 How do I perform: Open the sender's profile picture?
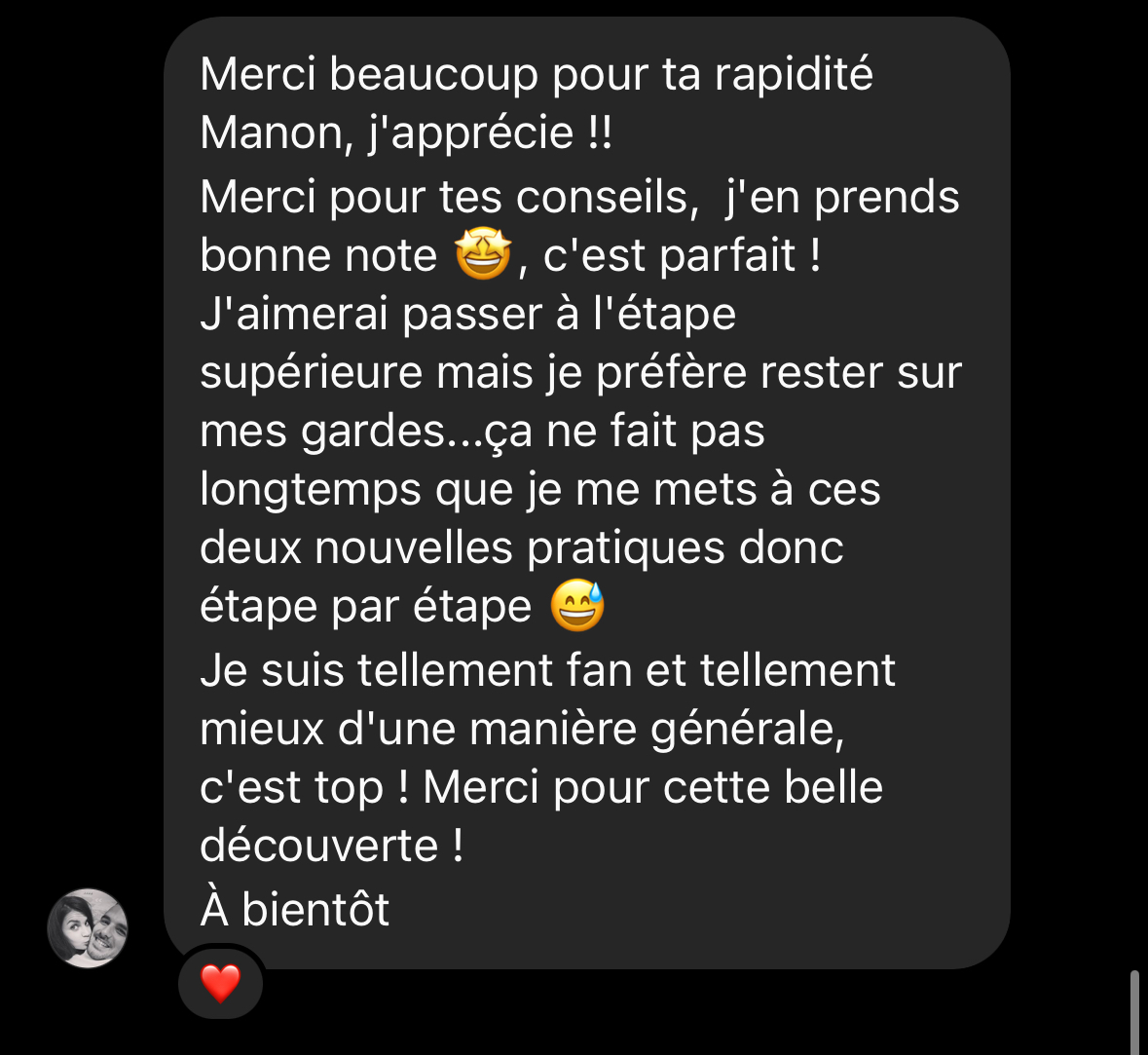point(88,927)
